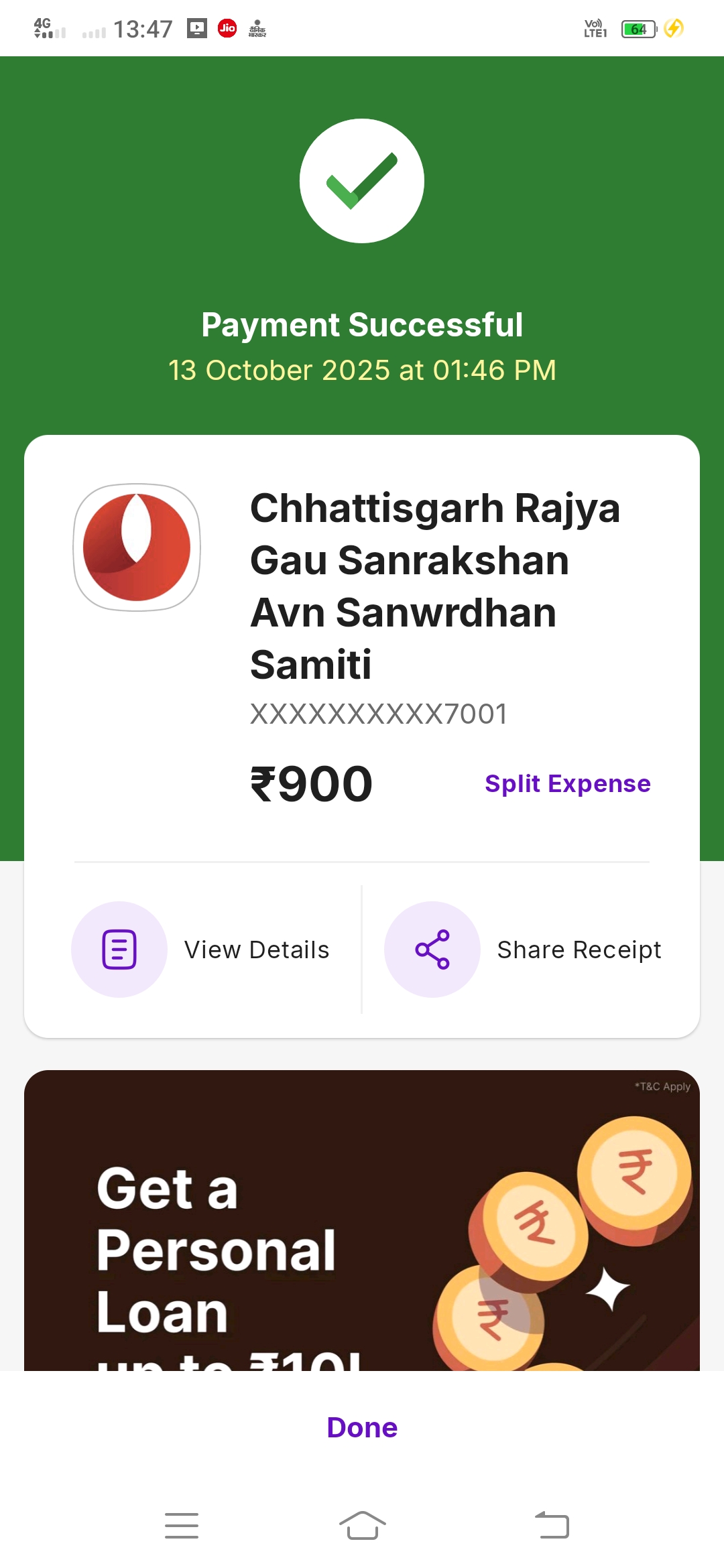This screenshot has width=724, height=1568.
Task: Open View Details for this payment
Action: 201,950
